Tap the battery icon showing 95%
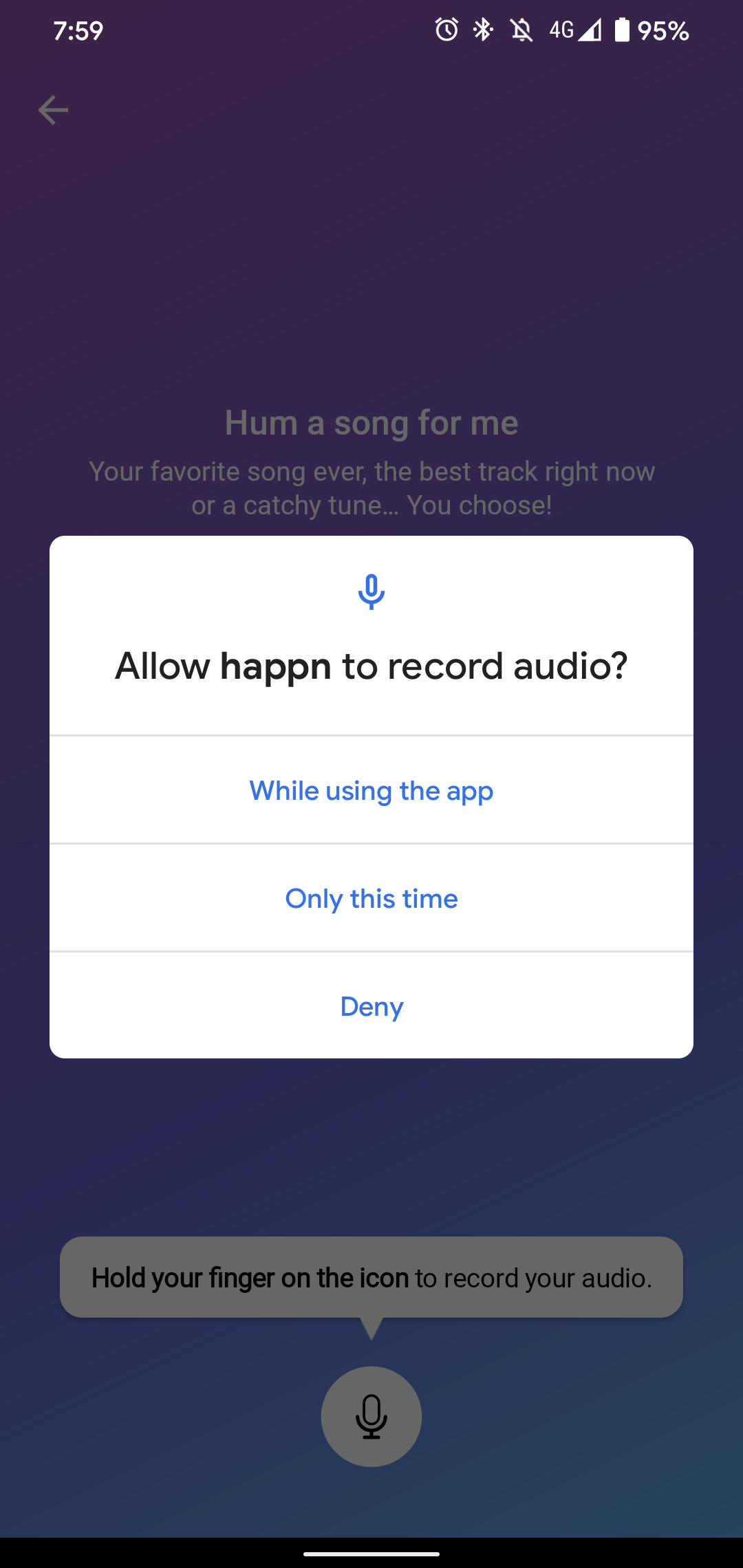Screen dimensions: 743x1568 tap(621, 30)
